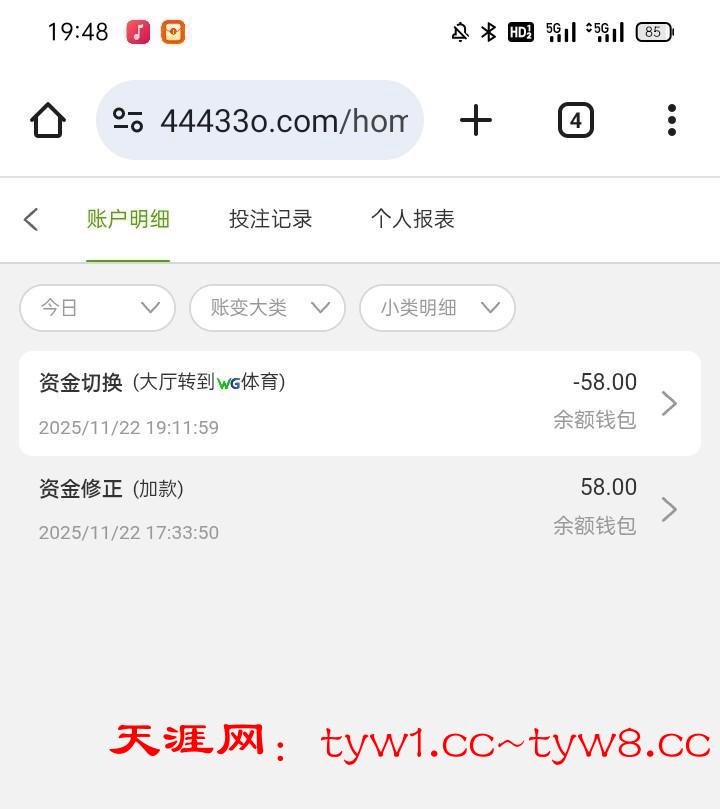The height and width of the screenshot is (809, 720).
Task: Open the 资金修正 58.00 record
Action: 360,509
